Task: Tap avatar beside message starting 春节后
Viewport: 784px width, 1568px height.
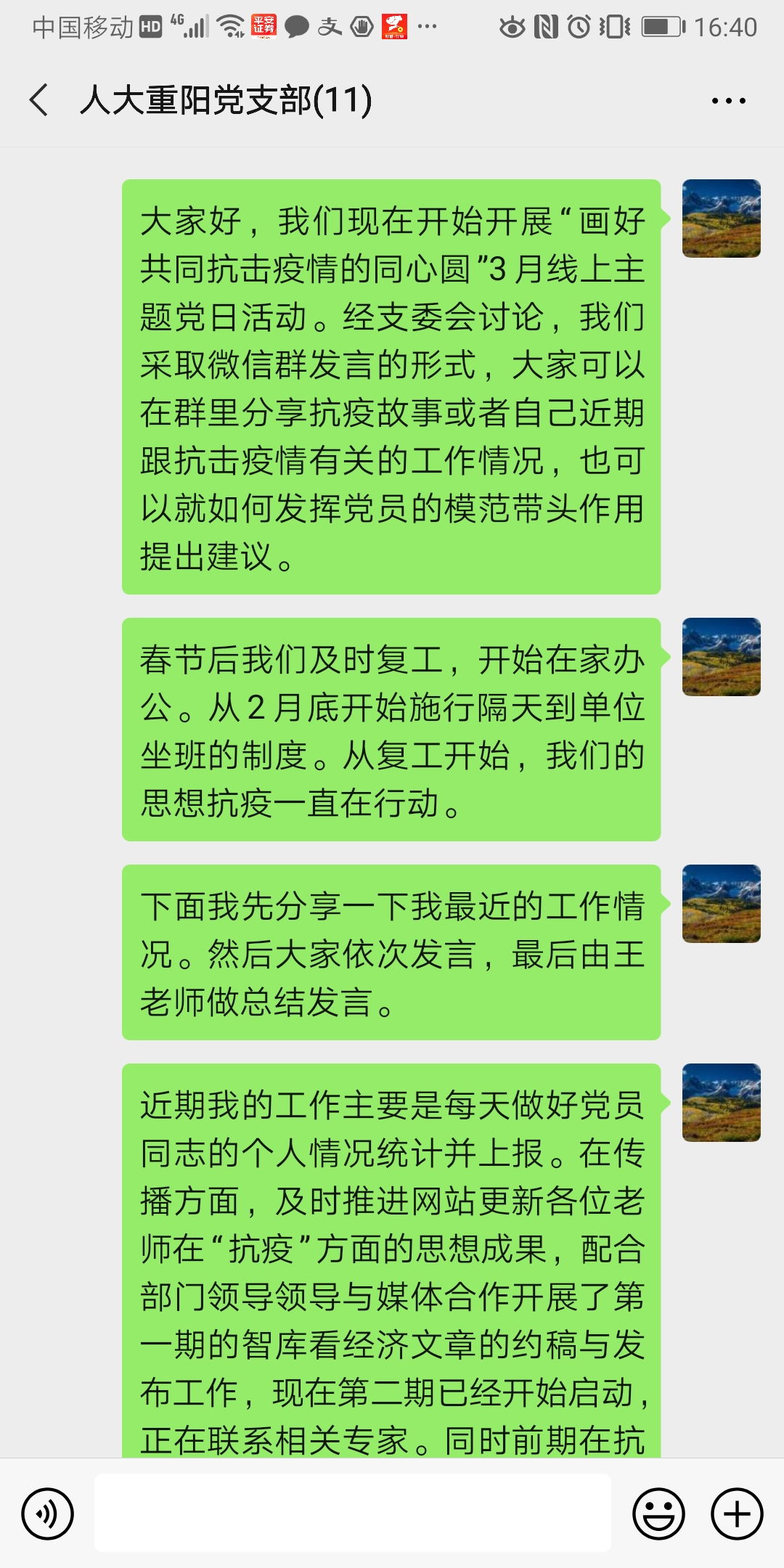Action: [x=721, y=657]
